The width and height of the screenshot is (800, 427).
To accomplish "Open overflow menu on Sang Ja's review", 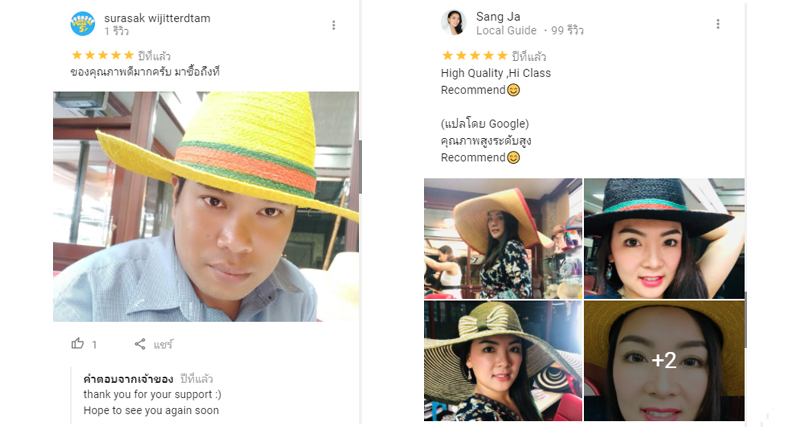I will coord(718,24).
